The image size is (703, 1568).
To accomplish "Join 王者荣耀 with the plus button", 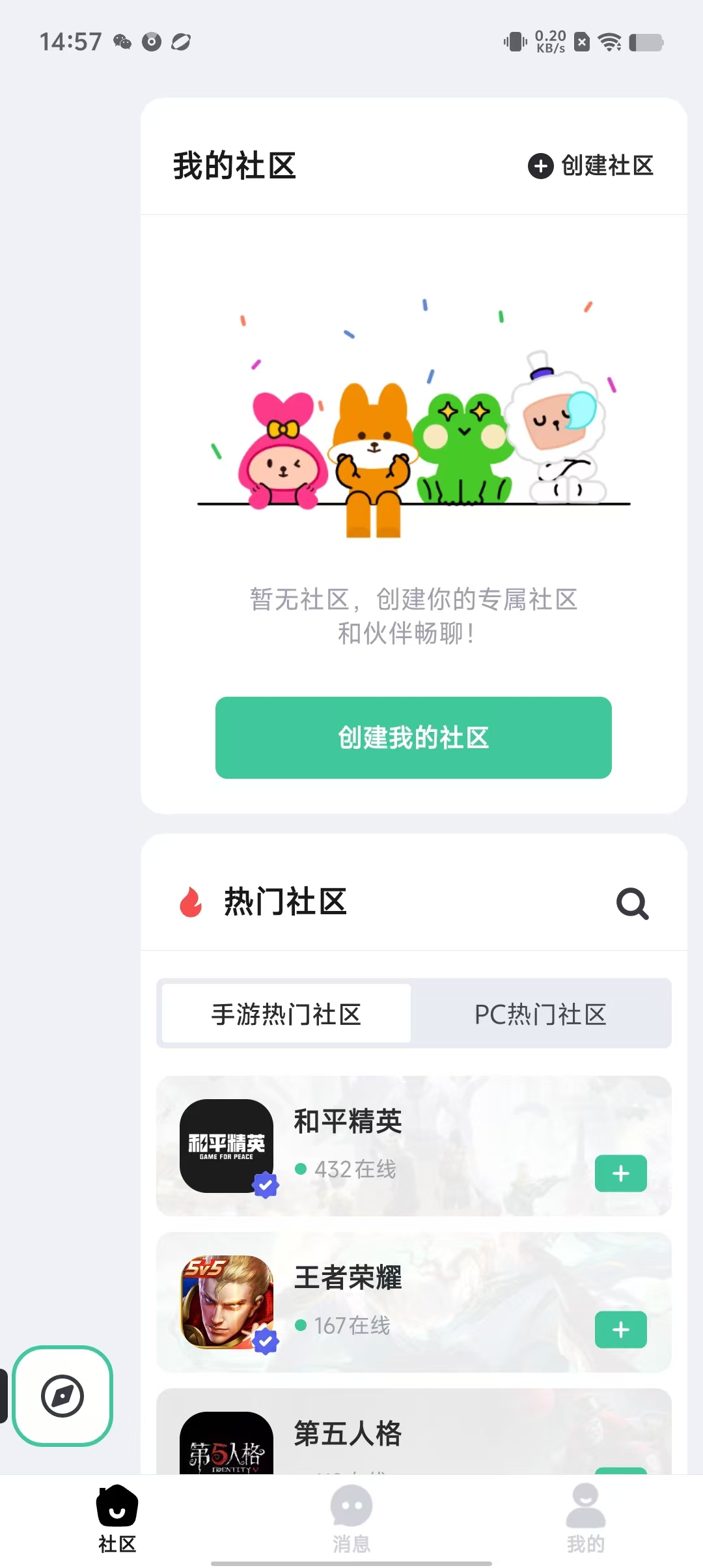I will [620, 1330].
